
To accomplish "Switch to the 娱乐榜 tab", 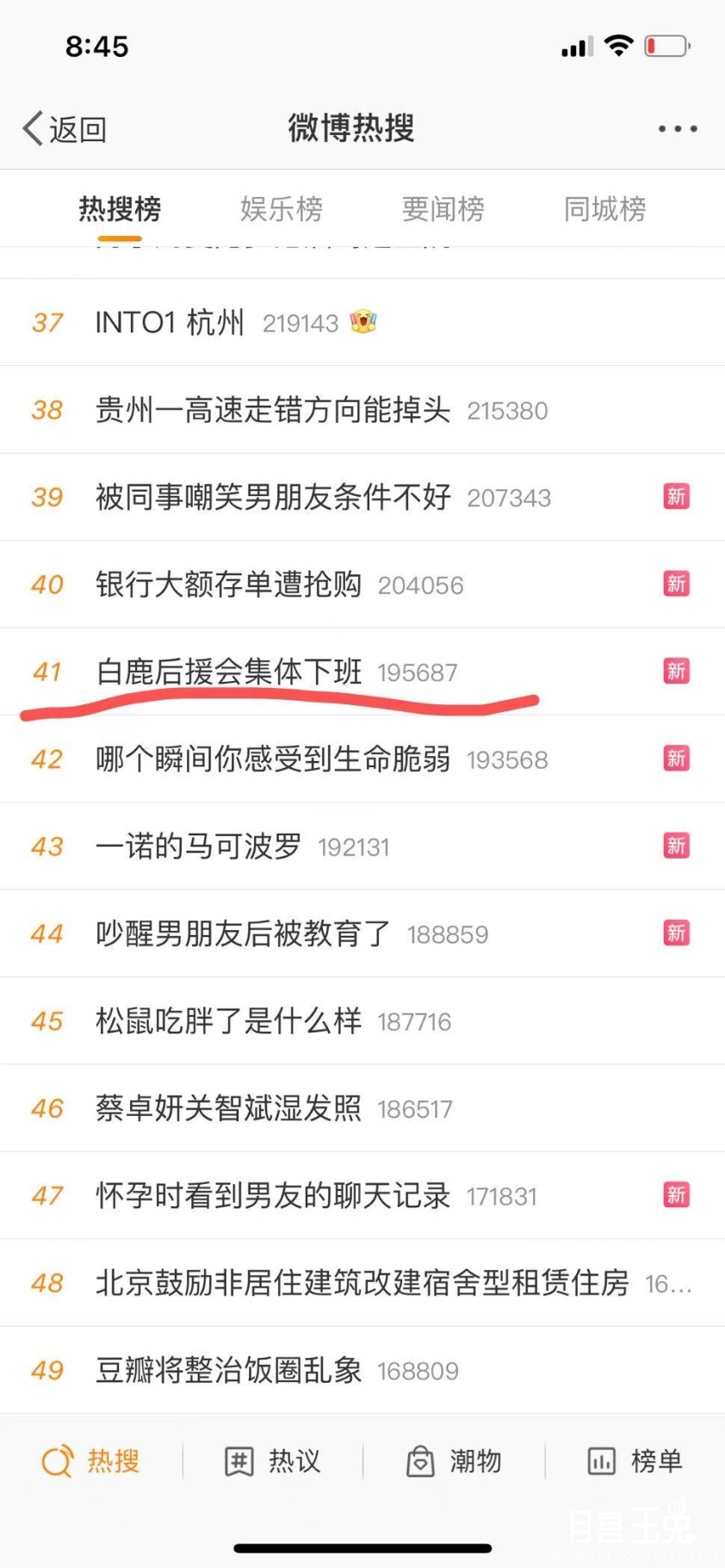I will point(282,209).
